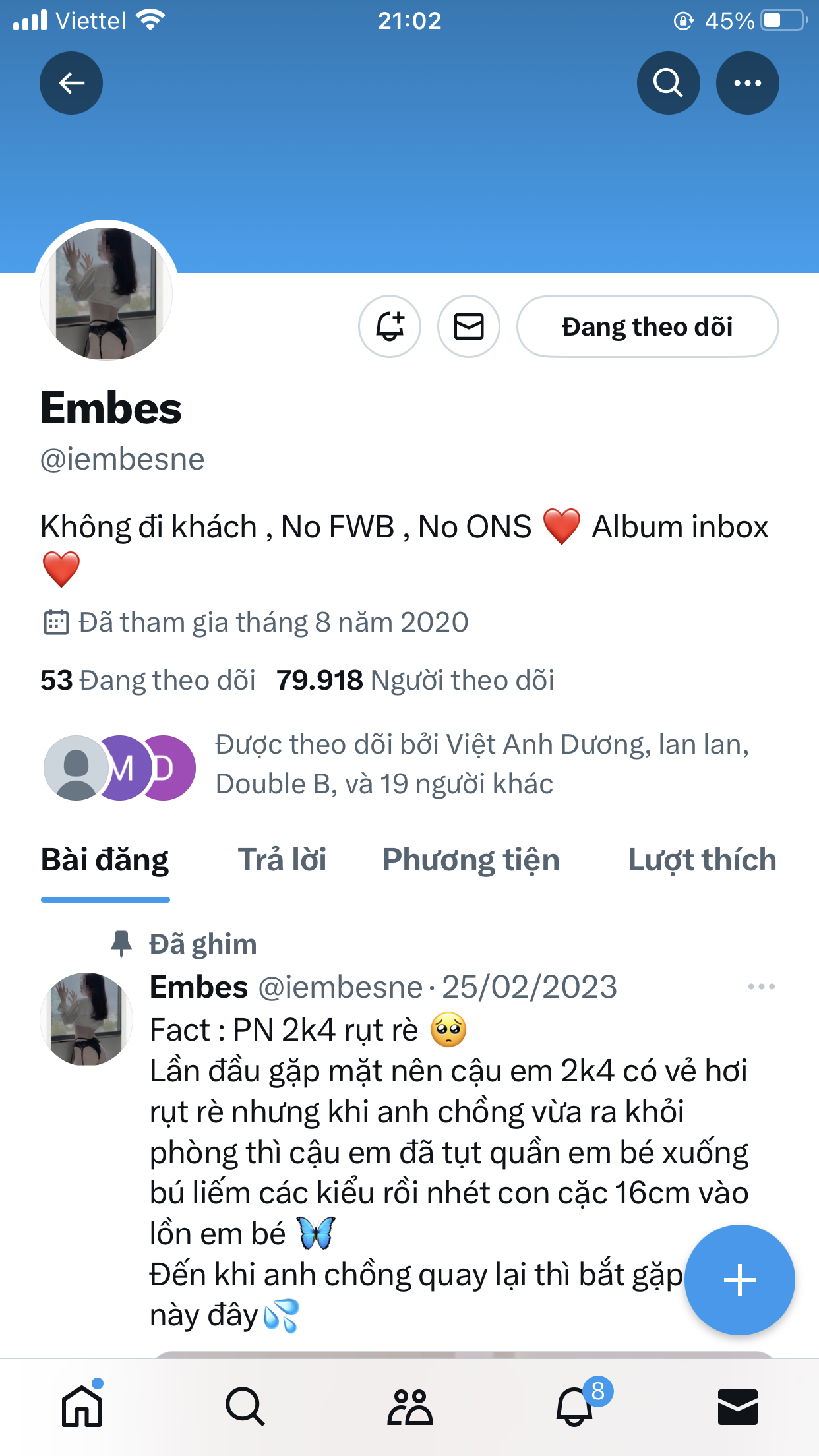819x1456 pixels.
Task: View followers you know list
Action: coord(481,764)
